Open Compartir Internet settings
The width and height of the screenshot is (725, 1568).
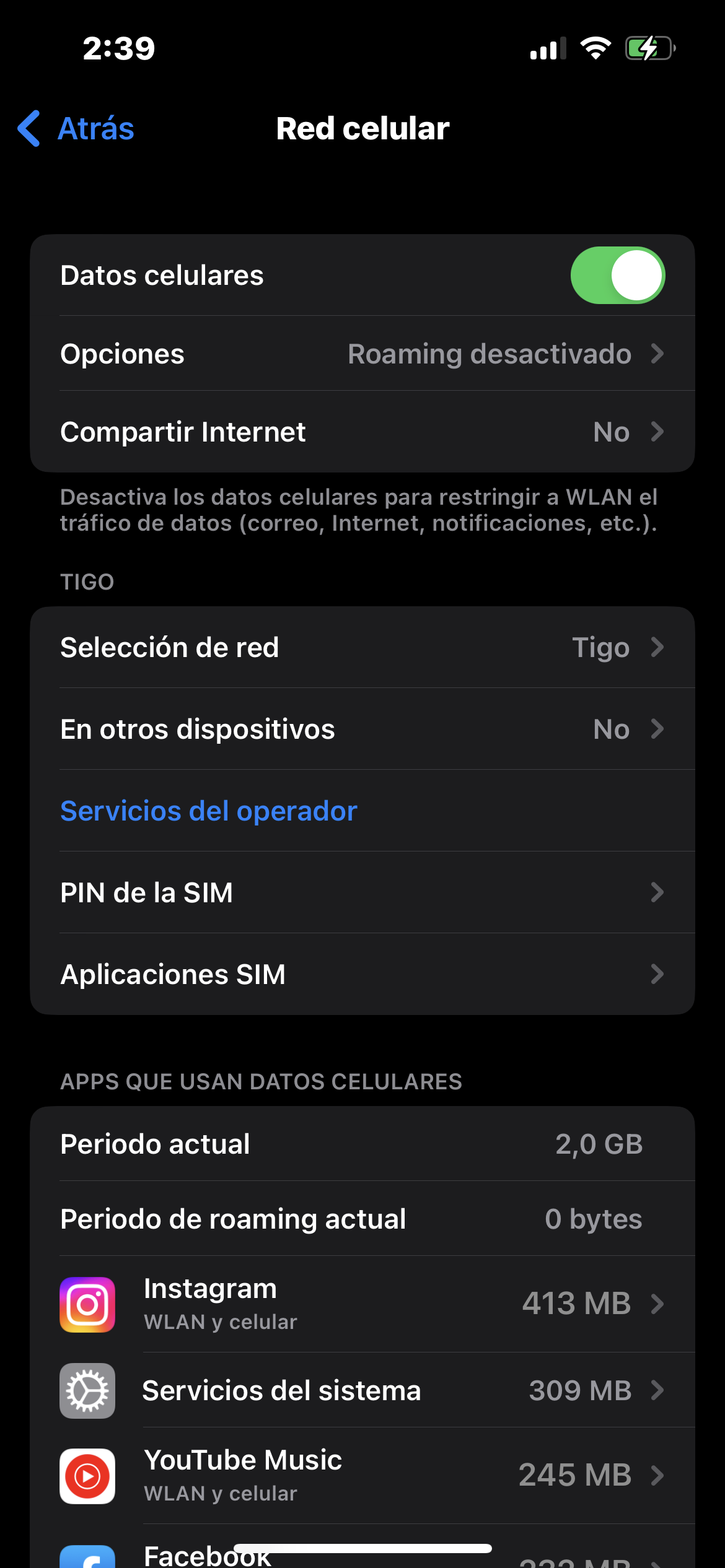(x=362, y=432)
